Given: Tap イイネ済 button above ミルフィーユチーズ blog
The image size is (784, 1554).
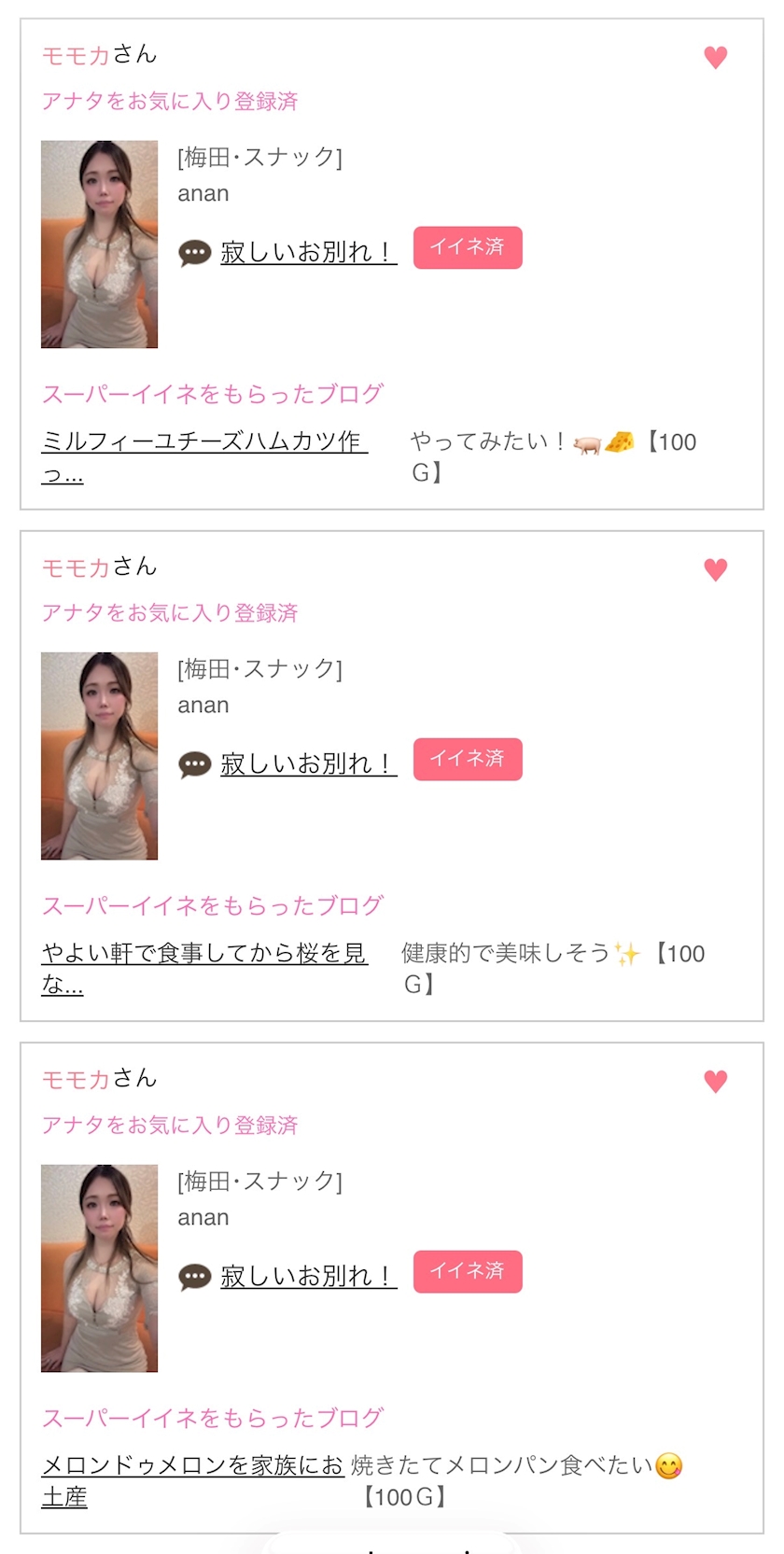Looking at the screenshot, I should coord(468,247).
